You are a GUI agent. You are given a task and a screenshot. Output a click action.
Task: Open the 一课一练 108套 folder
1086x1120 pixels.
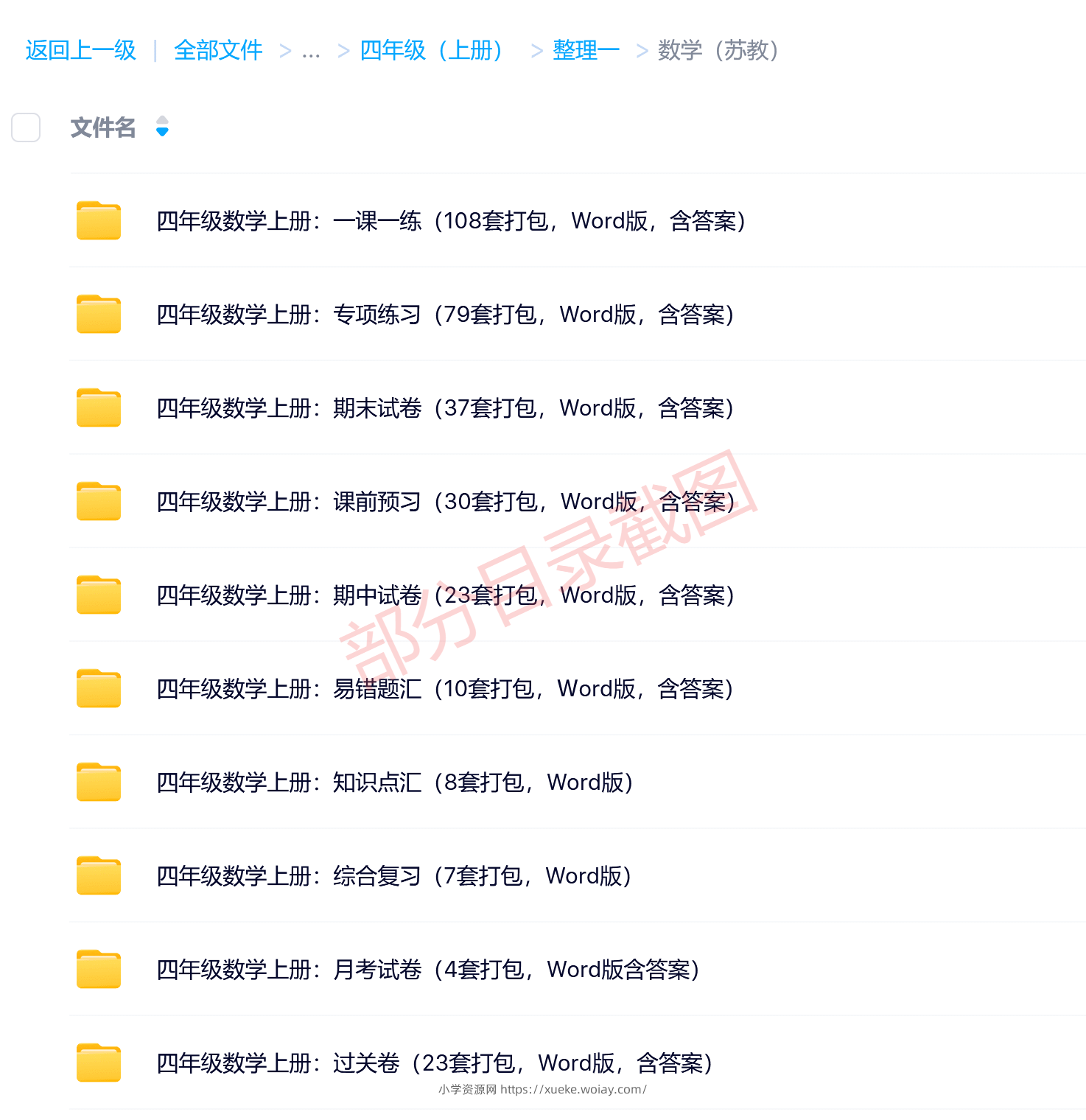click(450, 221)
